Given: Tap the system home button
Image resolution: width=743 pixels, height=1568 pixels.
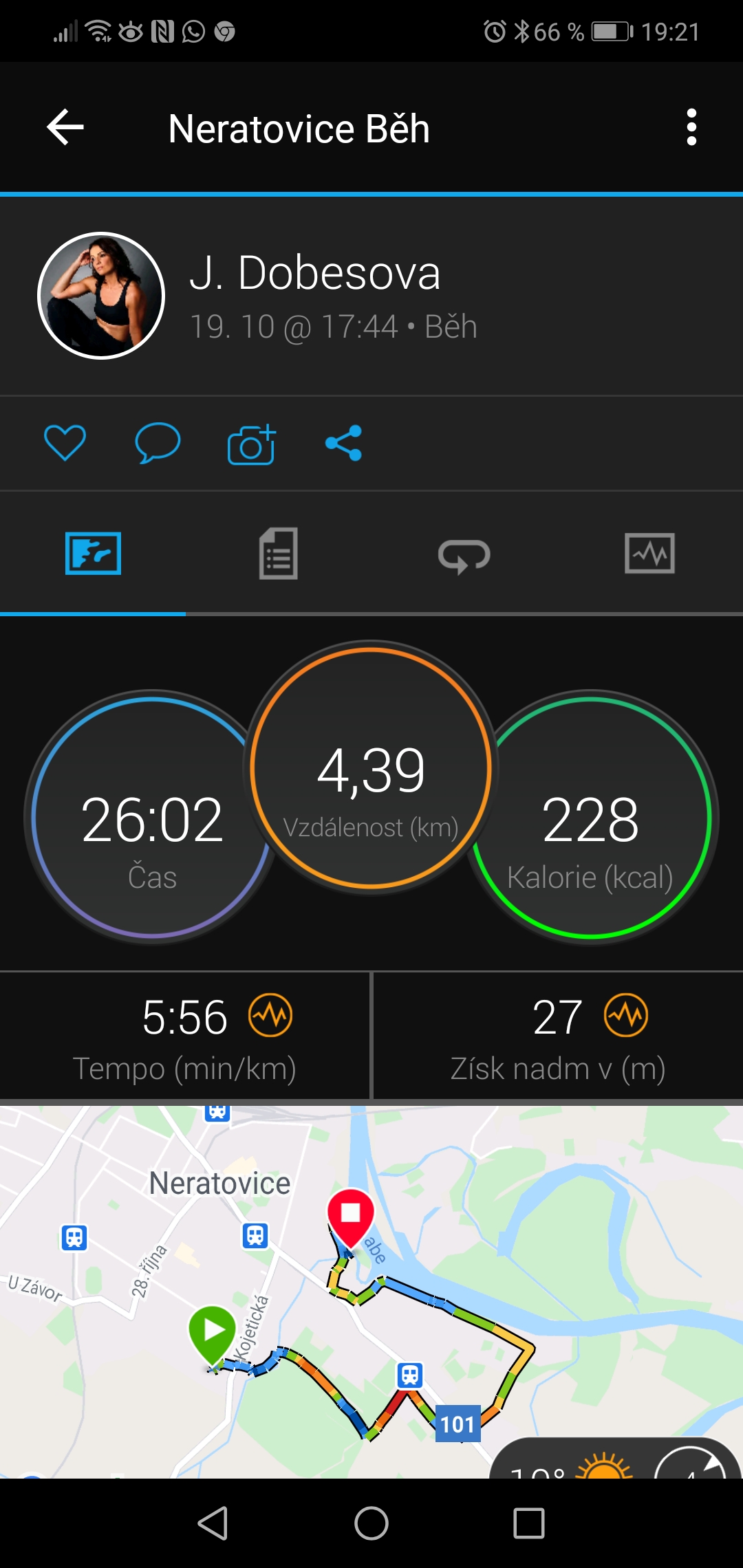Looking at the screenshot, I should 371,1523.
